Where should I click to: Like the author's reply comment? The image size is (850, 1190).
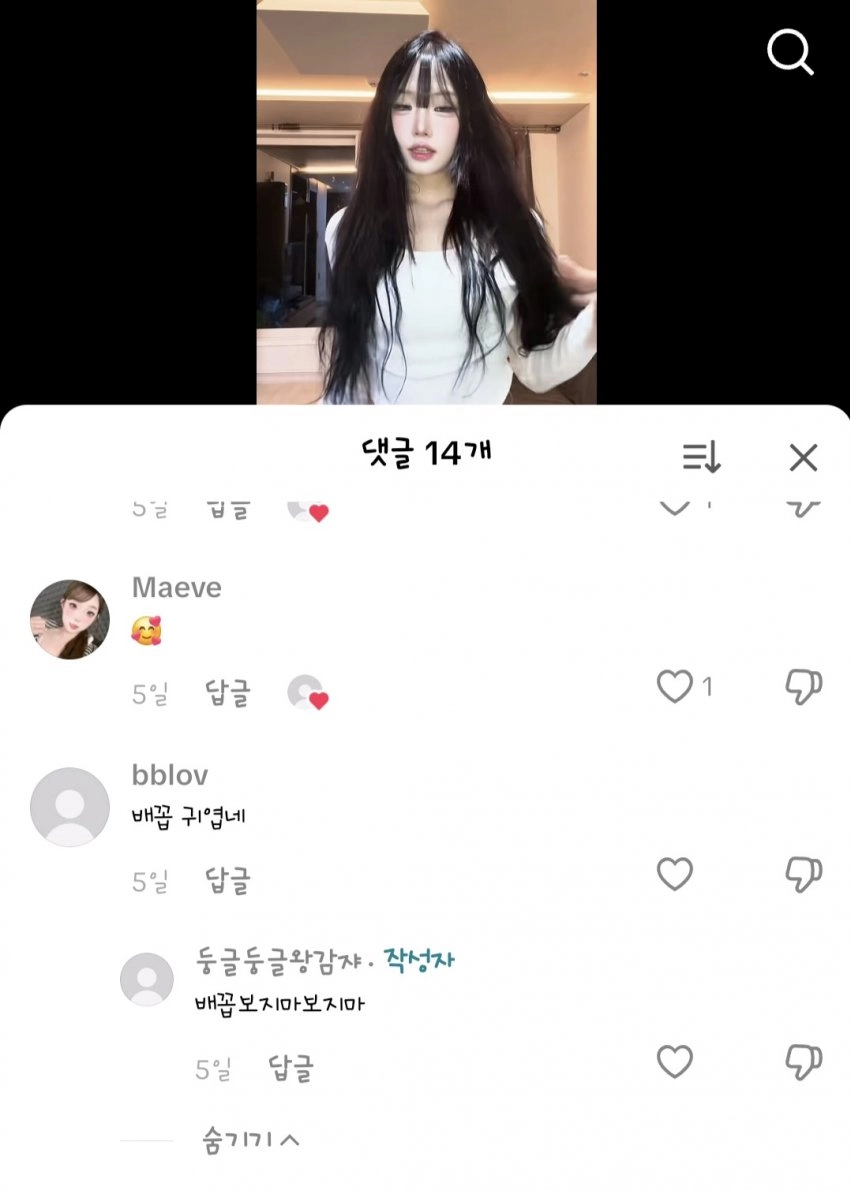click(x=676, y=1058)
